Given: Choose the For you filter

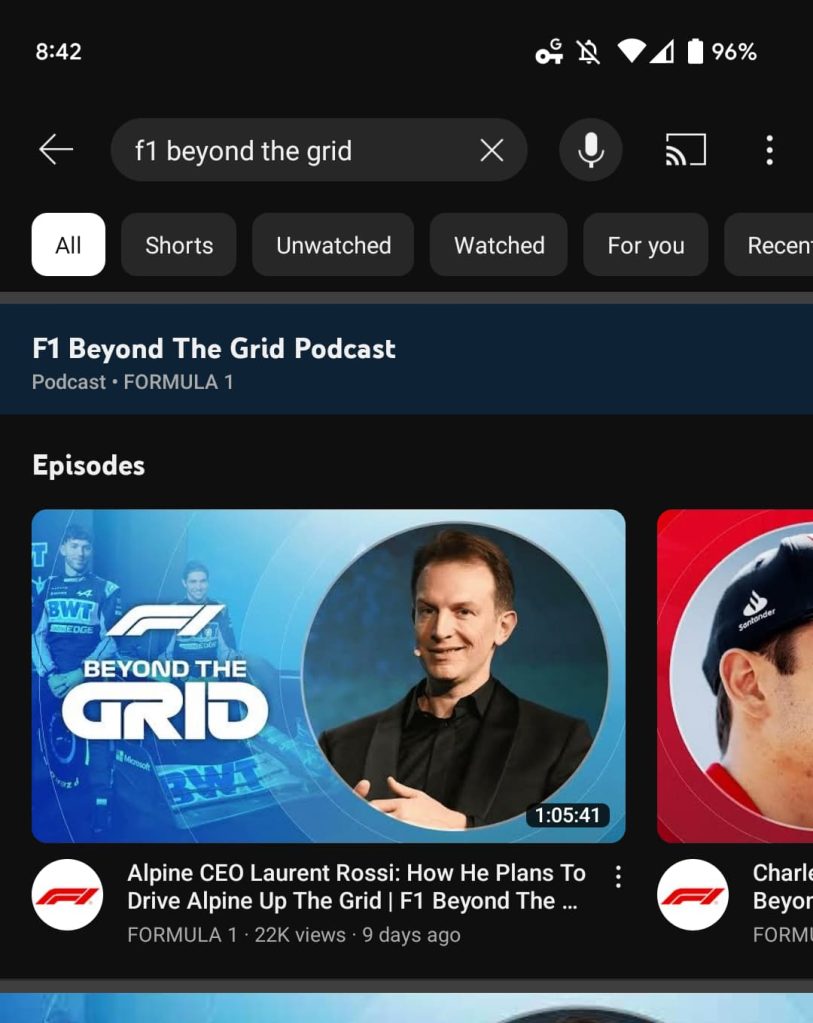Looking at the screenshot, I should (x=645, y=245).
